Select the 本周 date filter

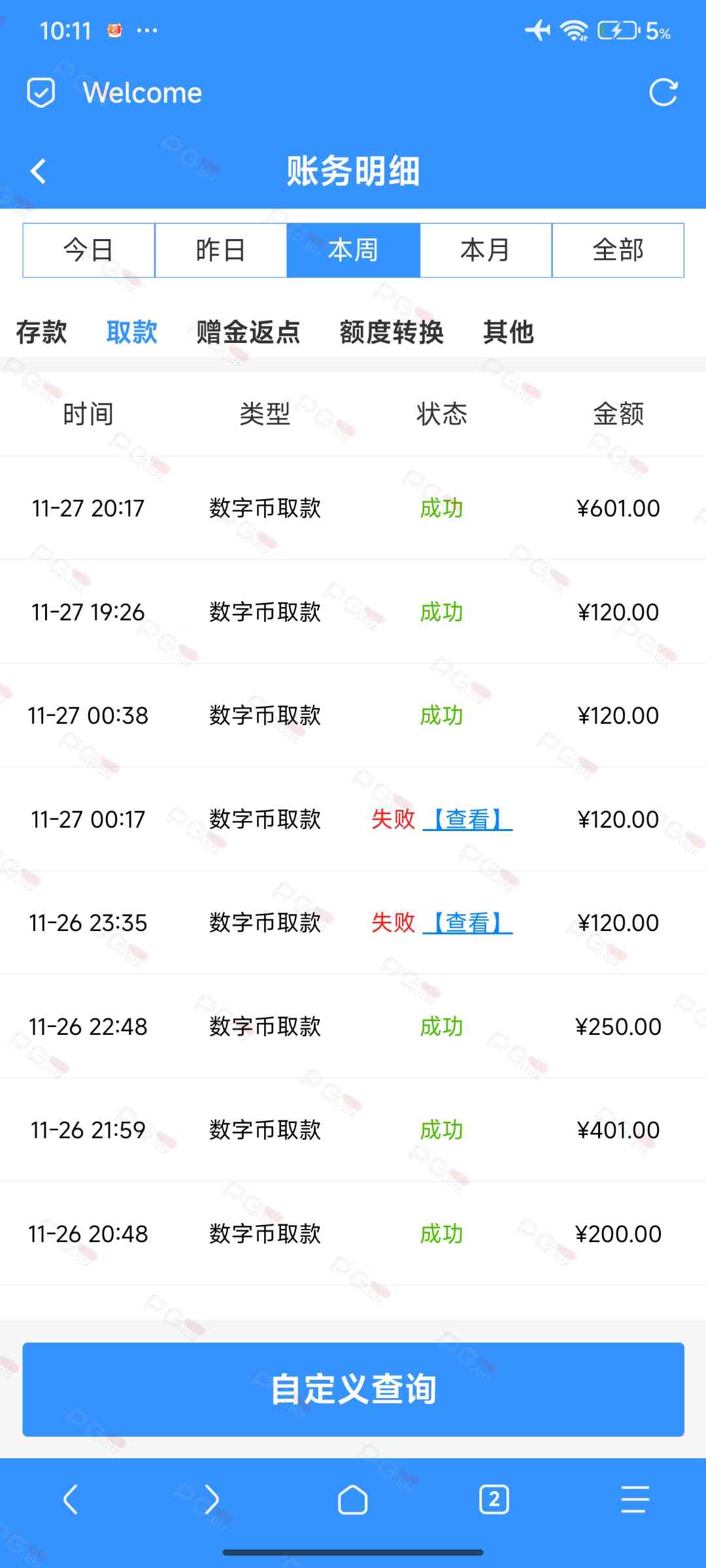point(353,250)
